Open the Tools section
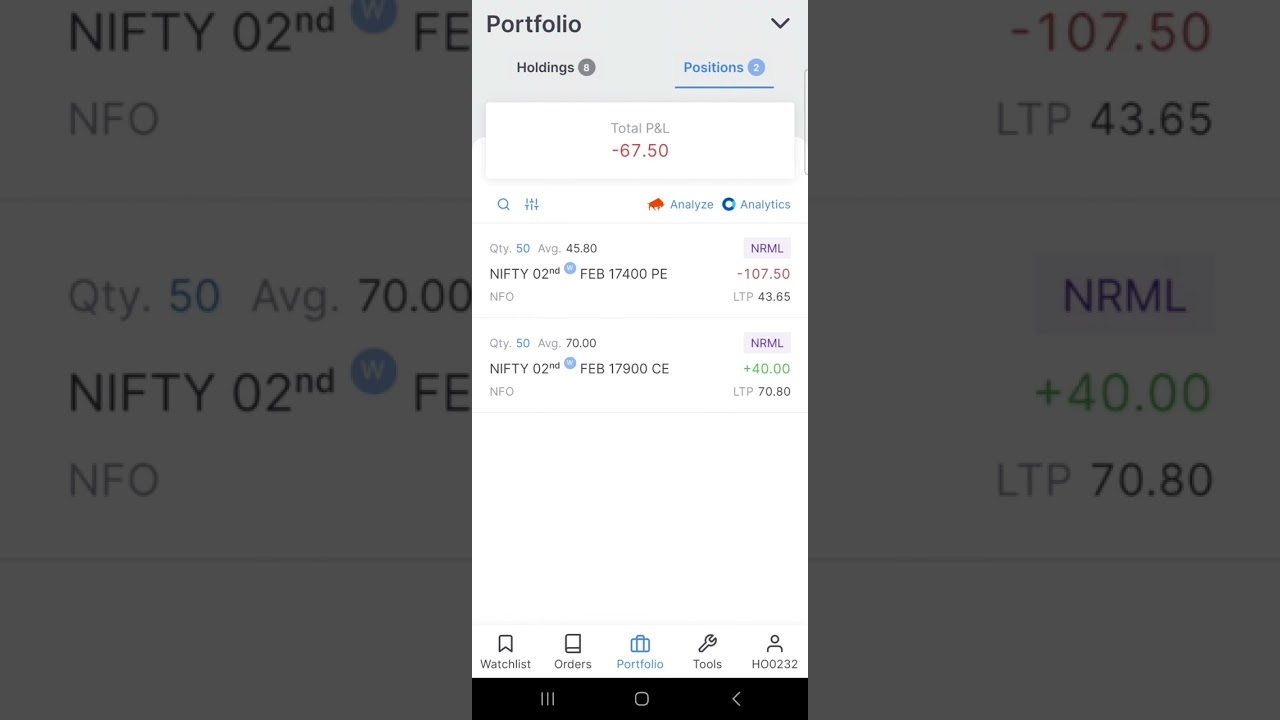1280x720 pixels. click(x=707, y=652)
